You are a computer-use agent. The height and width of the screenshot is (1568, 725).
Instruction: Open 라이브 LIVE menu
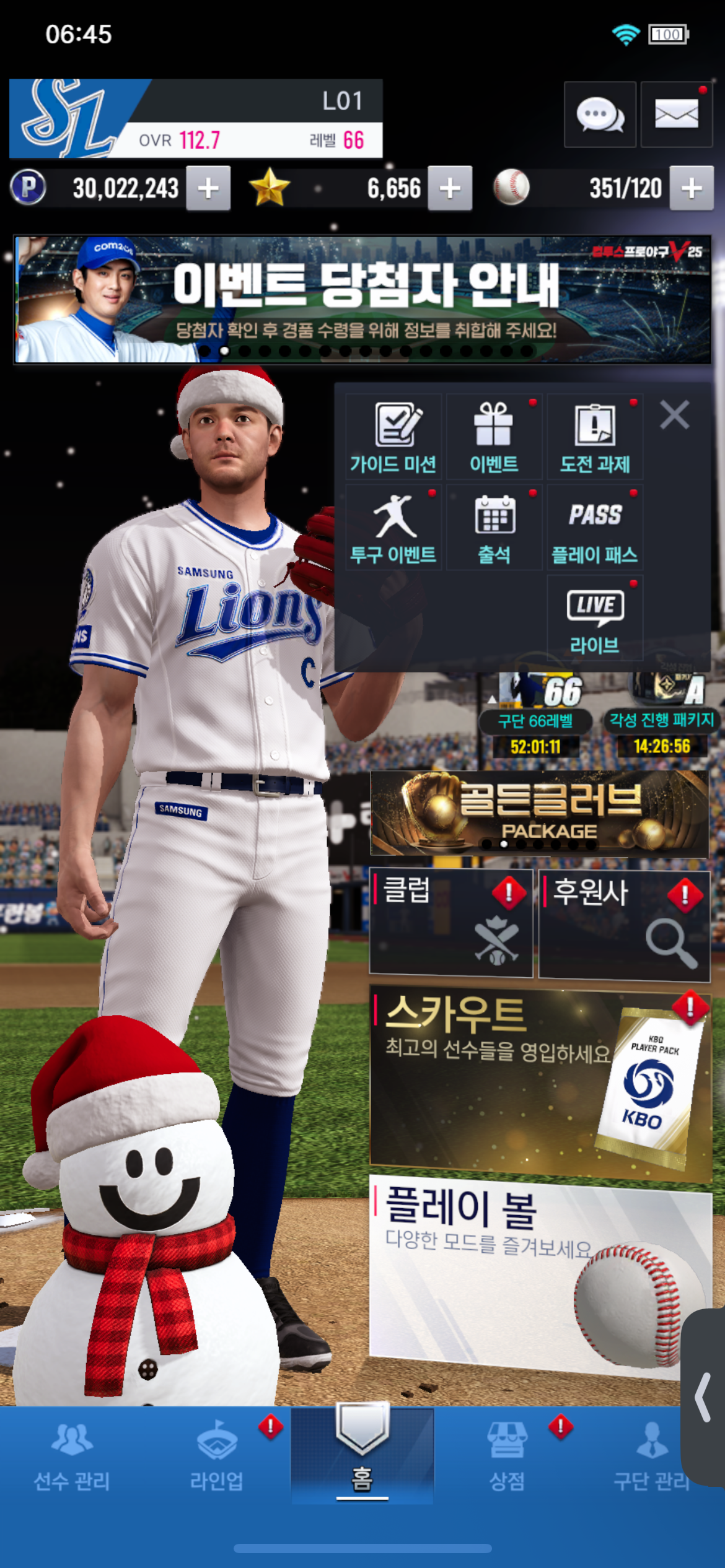pos(594,618)
